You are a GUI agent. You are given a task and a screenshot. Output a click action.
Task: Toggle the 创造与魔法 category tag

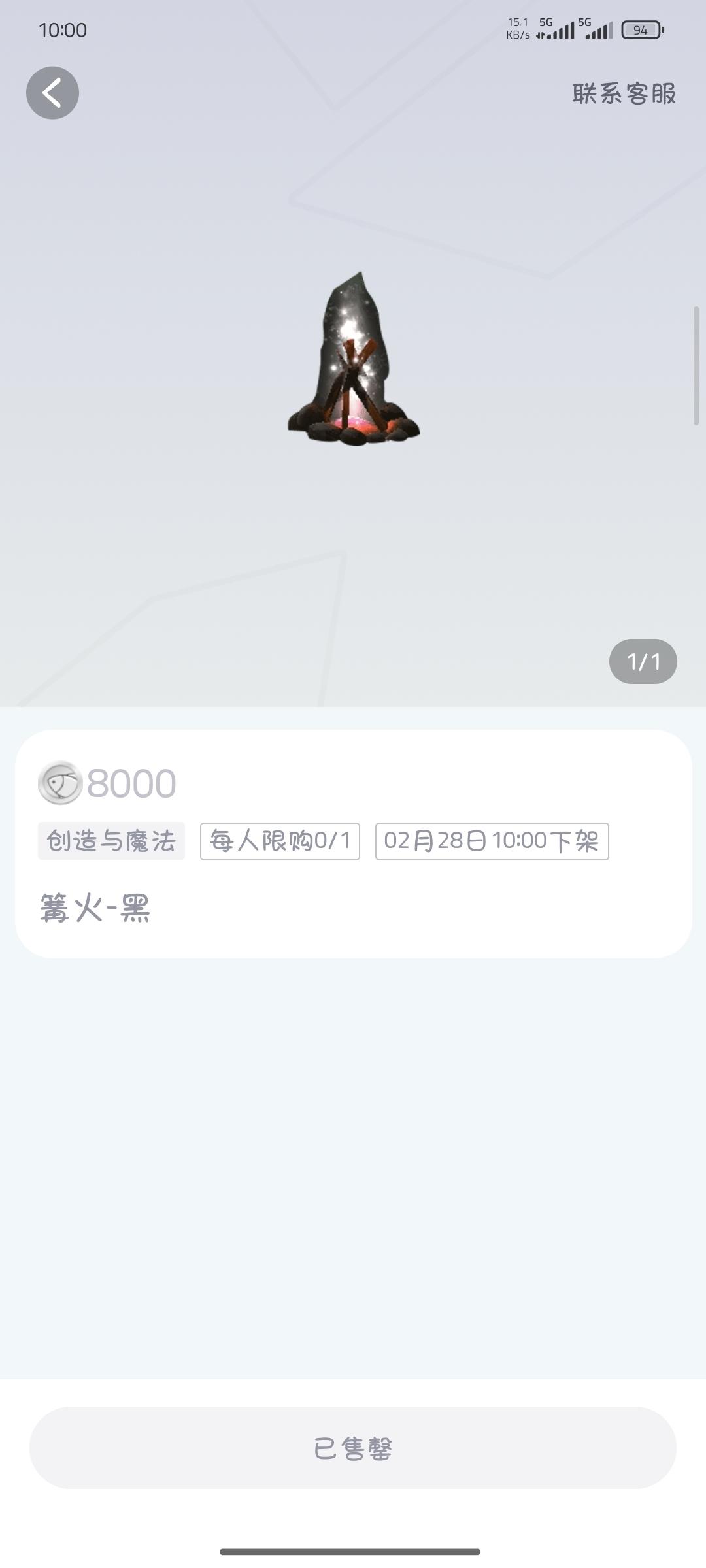(x=111, y=842)
